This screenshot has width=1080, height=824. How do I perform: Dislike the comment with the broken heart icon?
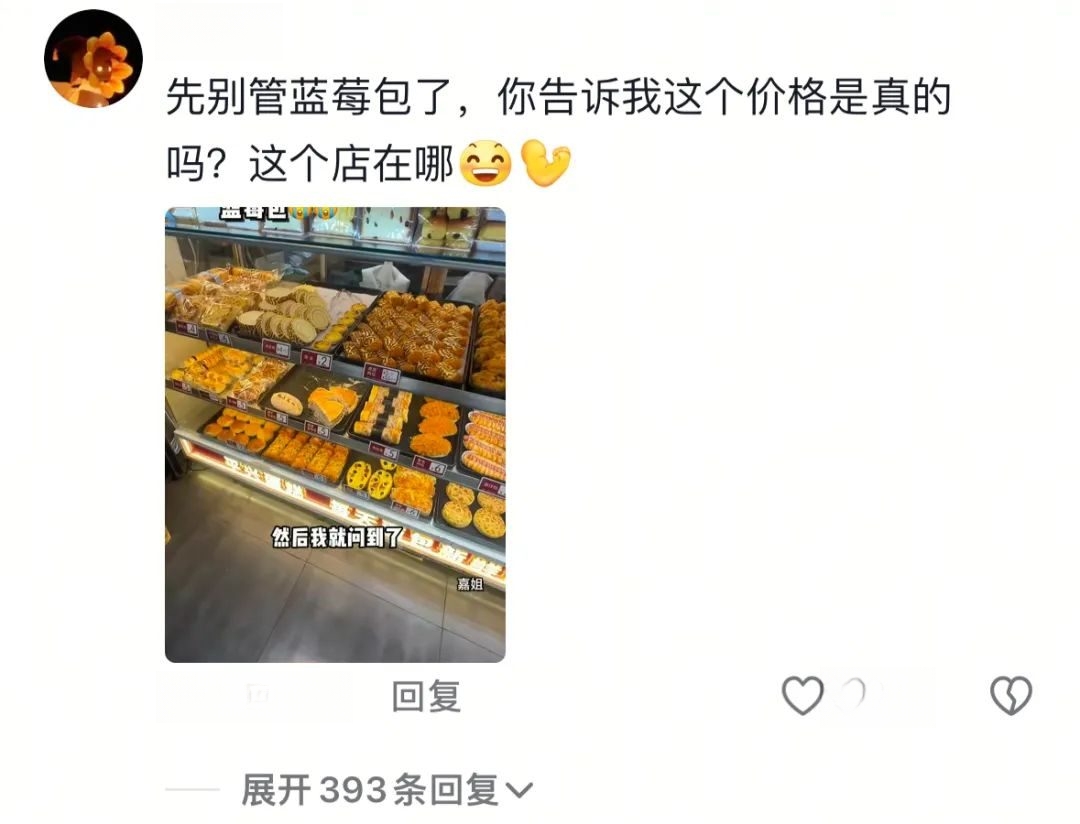[1010, 695]
